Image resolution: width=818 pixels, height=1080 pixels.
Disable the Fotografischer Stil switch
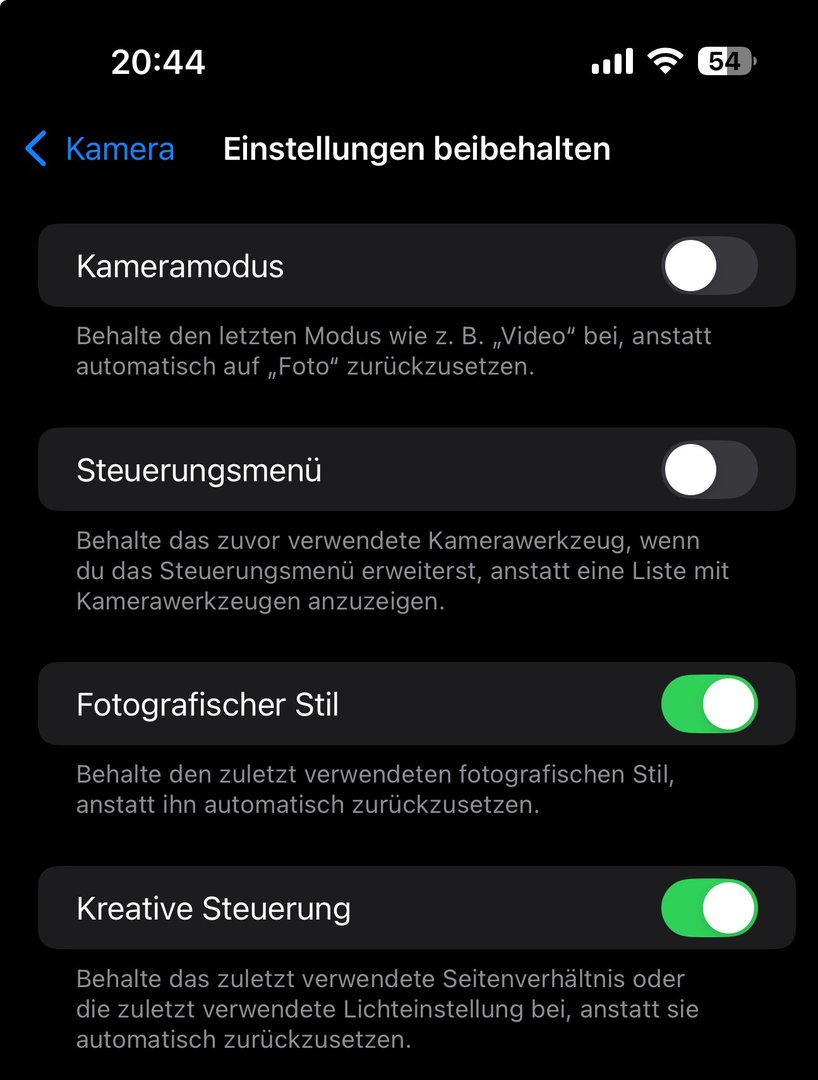(709, 704)
